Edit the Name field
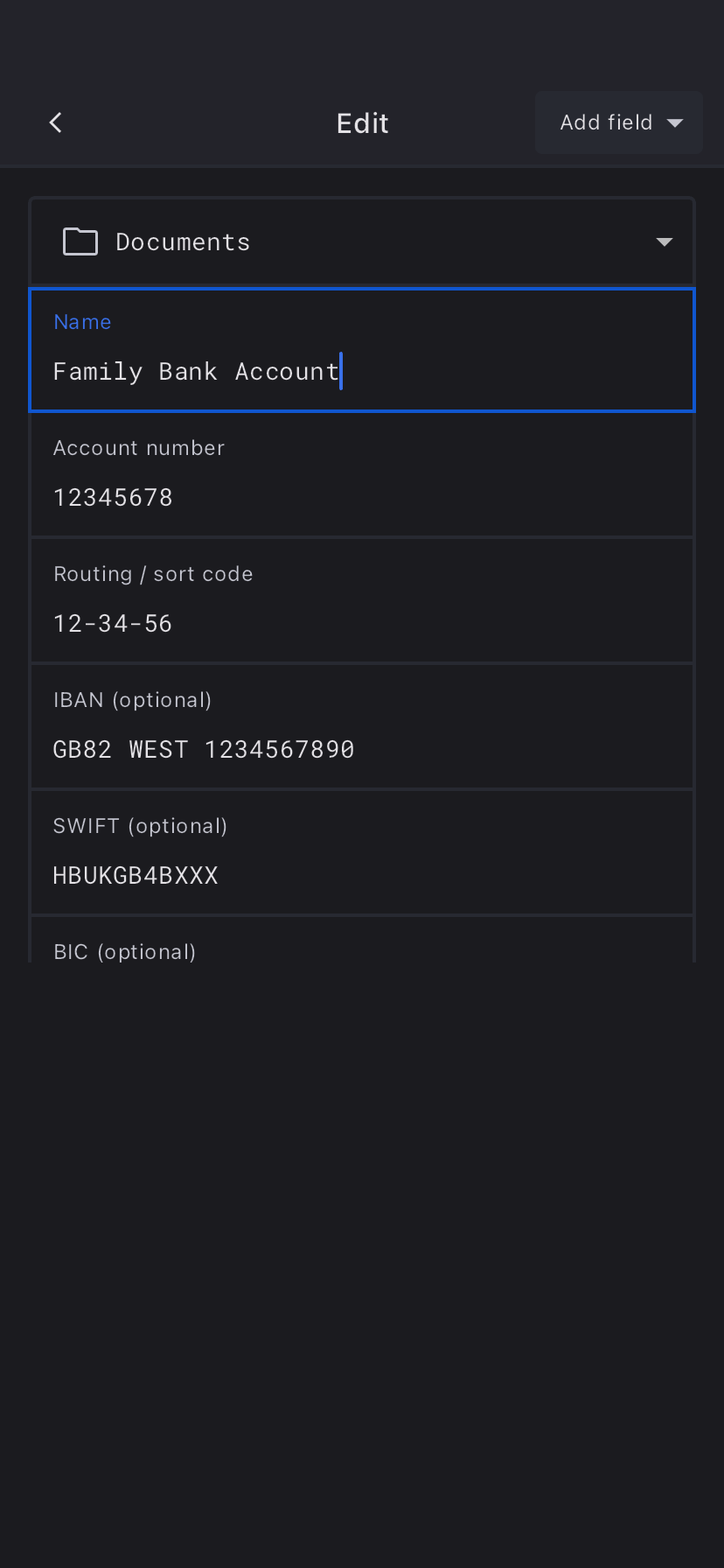Screen dimensions: 724x1568 click(362, 371)
